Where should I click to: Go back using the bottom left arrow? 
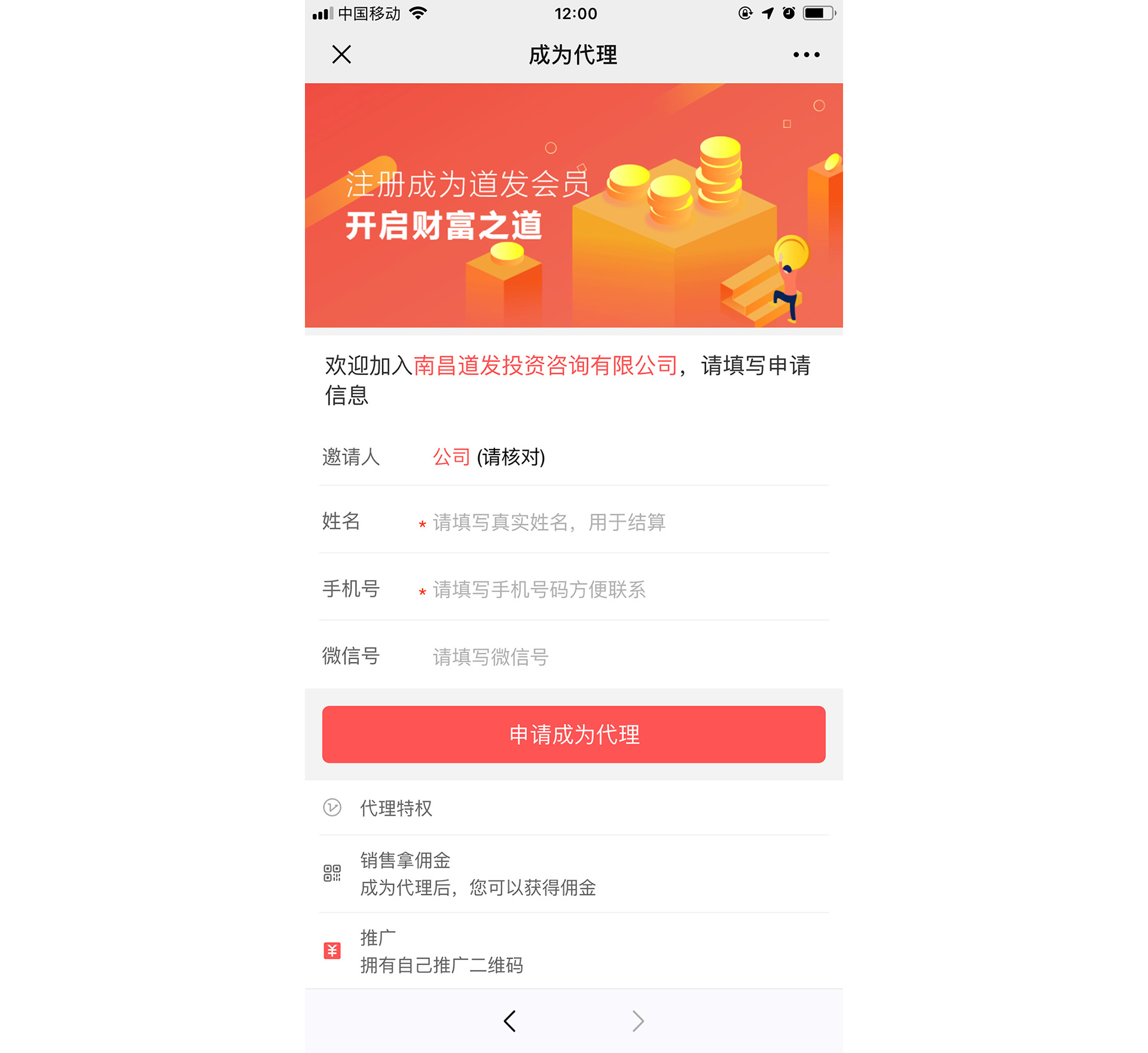510,1021
